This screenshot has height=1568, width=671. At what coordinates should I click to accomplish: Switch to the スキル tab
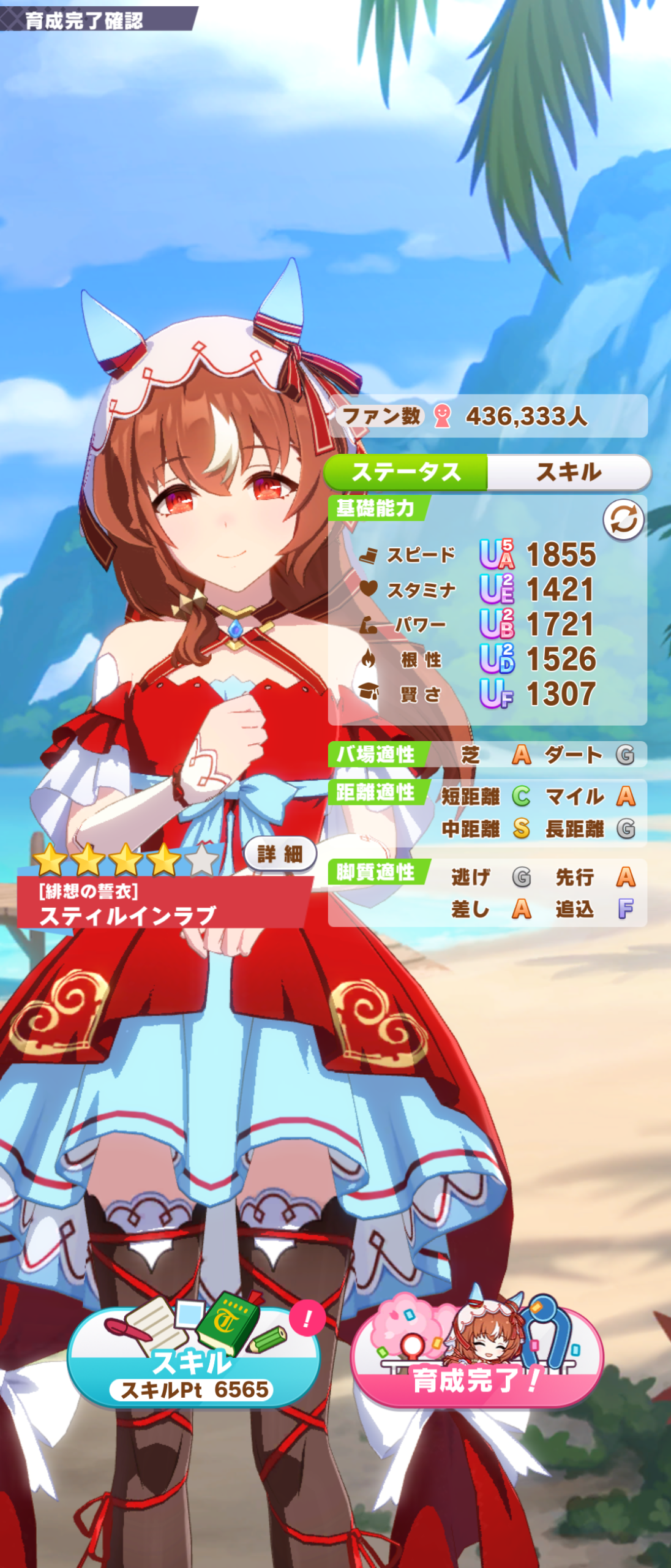pos(568,472)
